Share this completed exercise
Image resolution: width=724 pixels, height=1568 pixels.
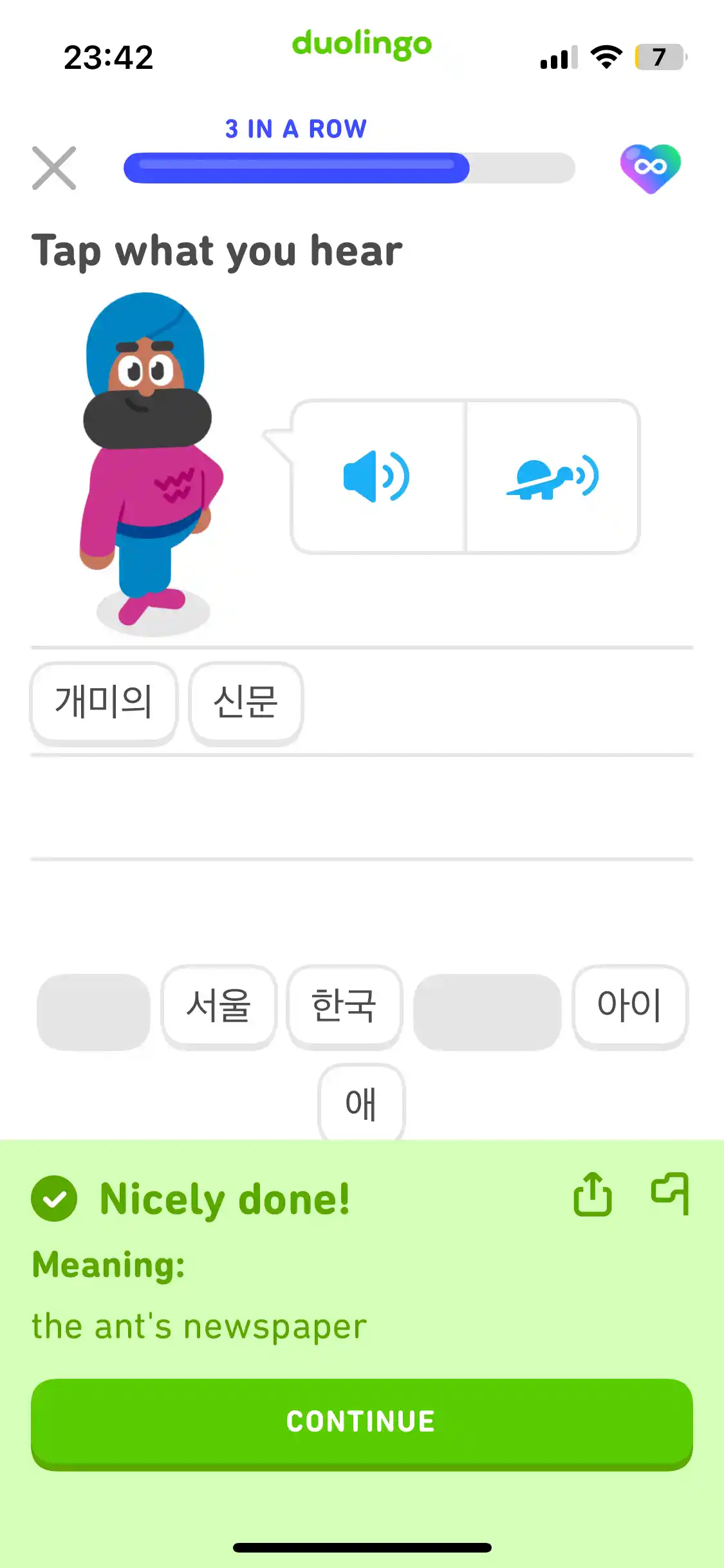pos(592,1194)
